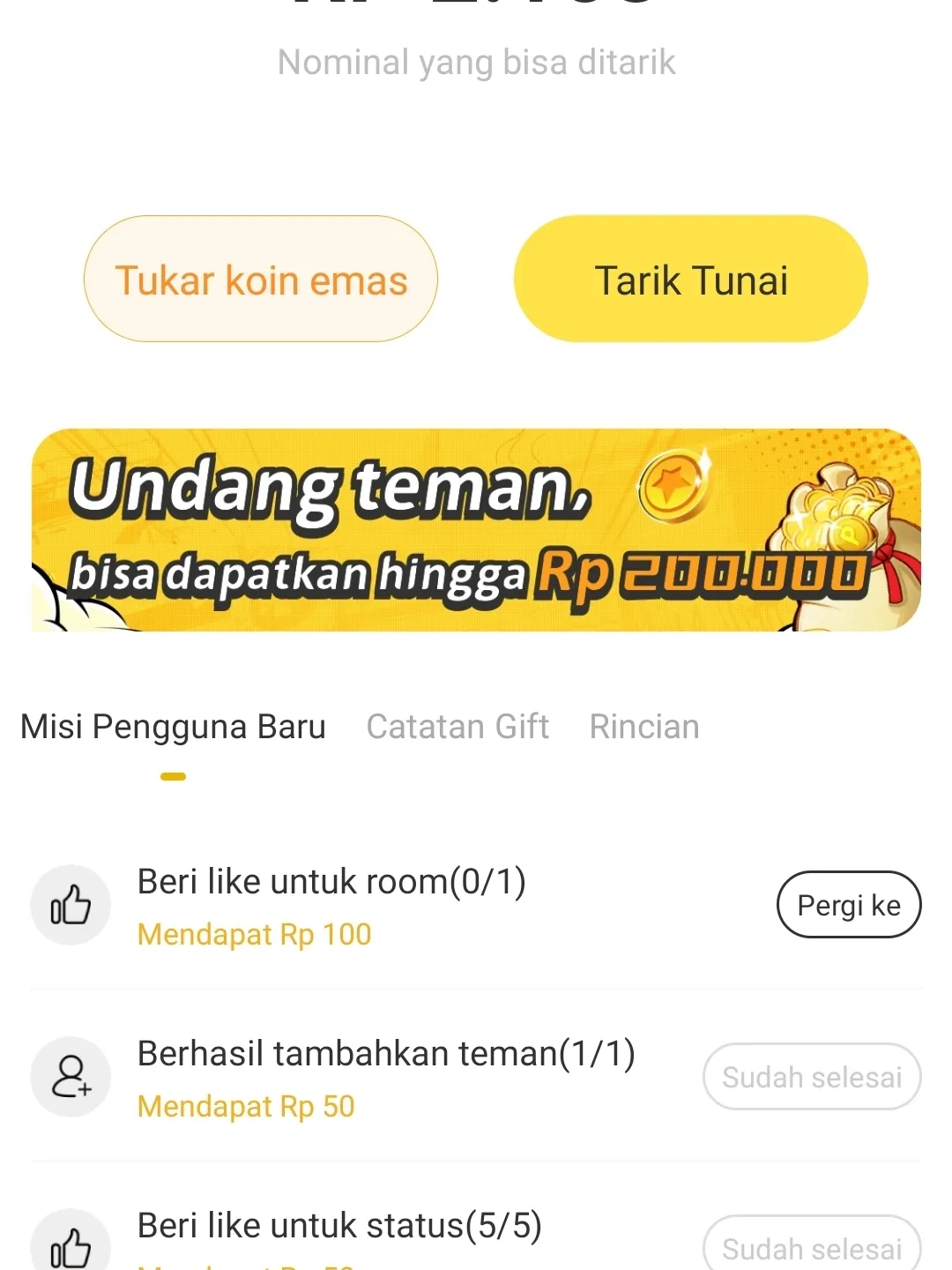
Task: Tap Pergi ke for the room like mission
Action: [848, 905]
